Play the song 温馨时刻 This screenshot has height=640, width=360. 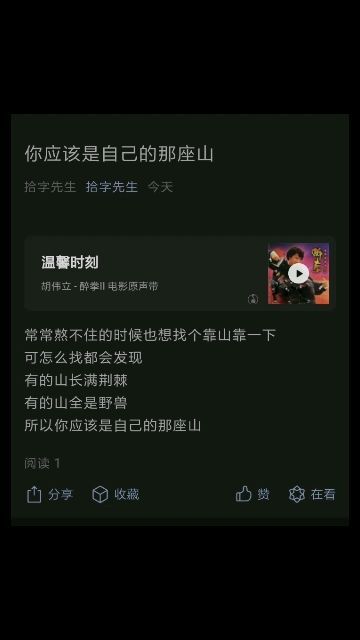[x=298, y=273]
